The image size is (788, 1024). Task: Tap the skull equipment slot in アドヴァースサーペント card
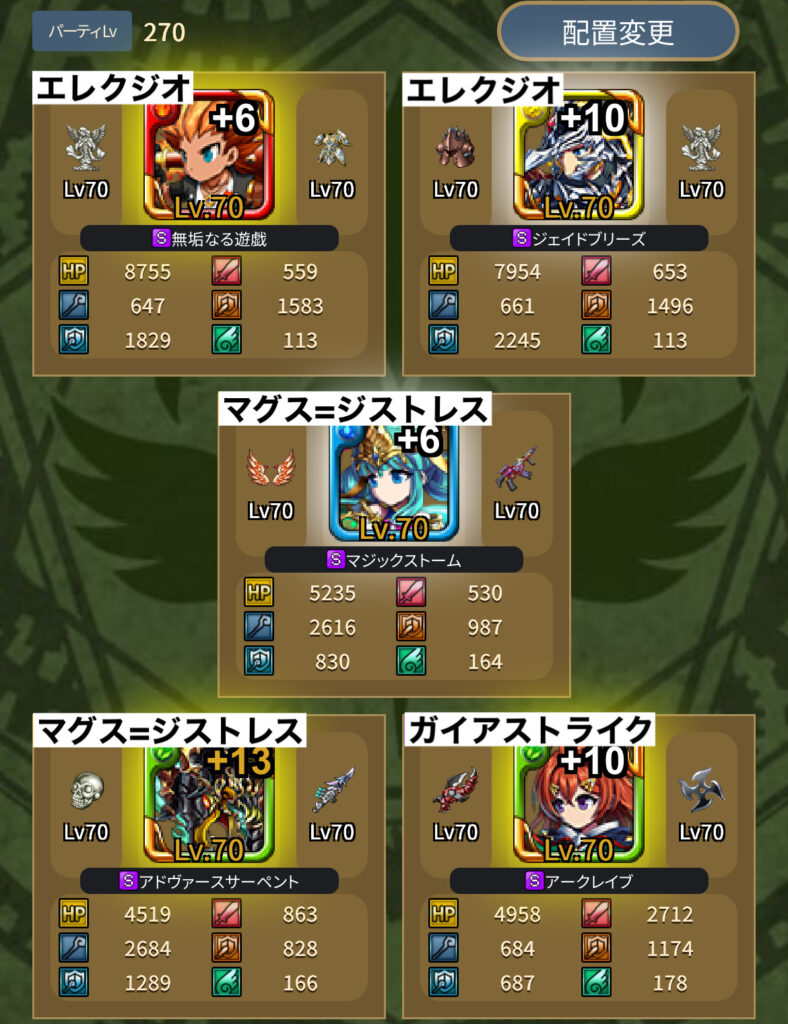coord(86,790)
